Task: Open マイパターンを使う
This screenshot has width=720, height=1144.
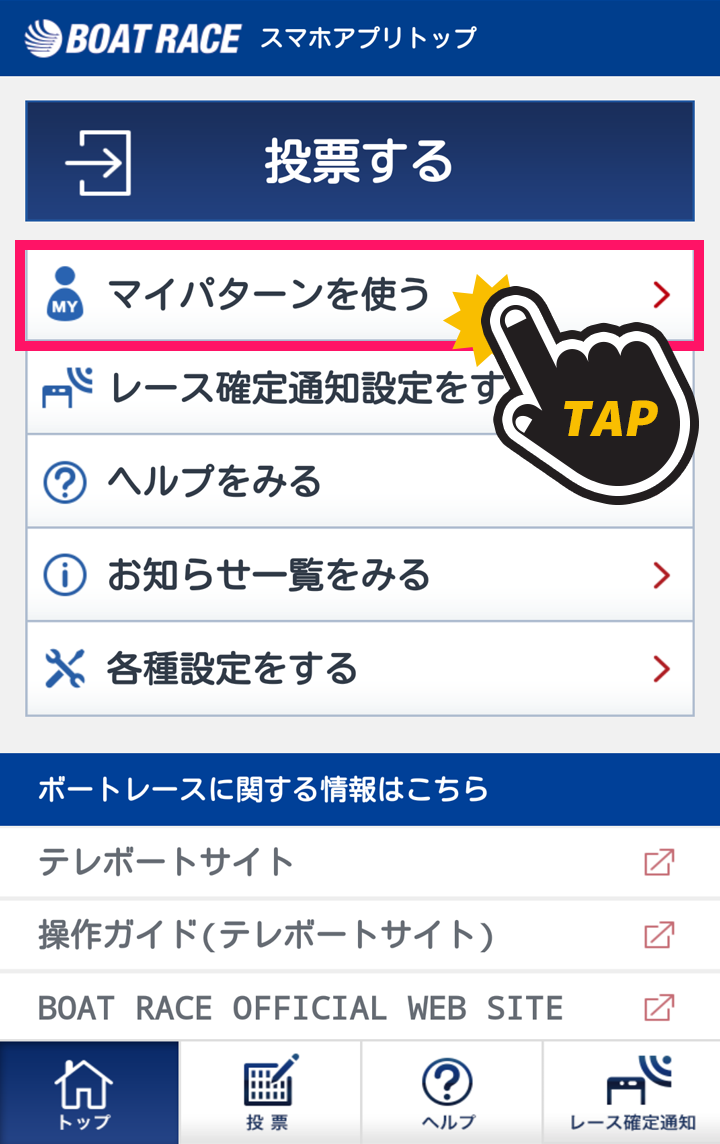Action: pyautogui.click(x=270, y=295)
